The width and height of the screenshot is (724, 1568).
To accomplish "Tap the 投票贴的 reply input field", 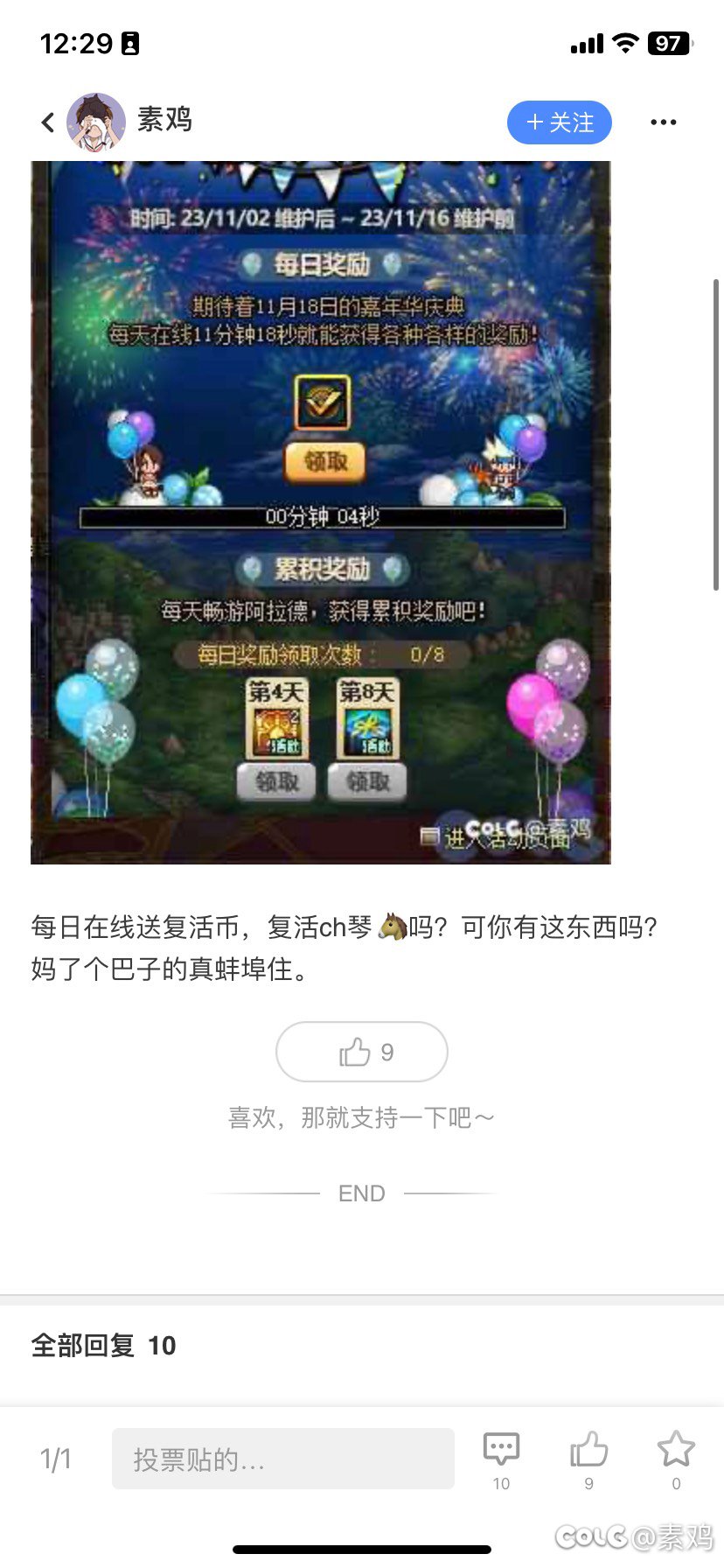I will pos(282,1459).
